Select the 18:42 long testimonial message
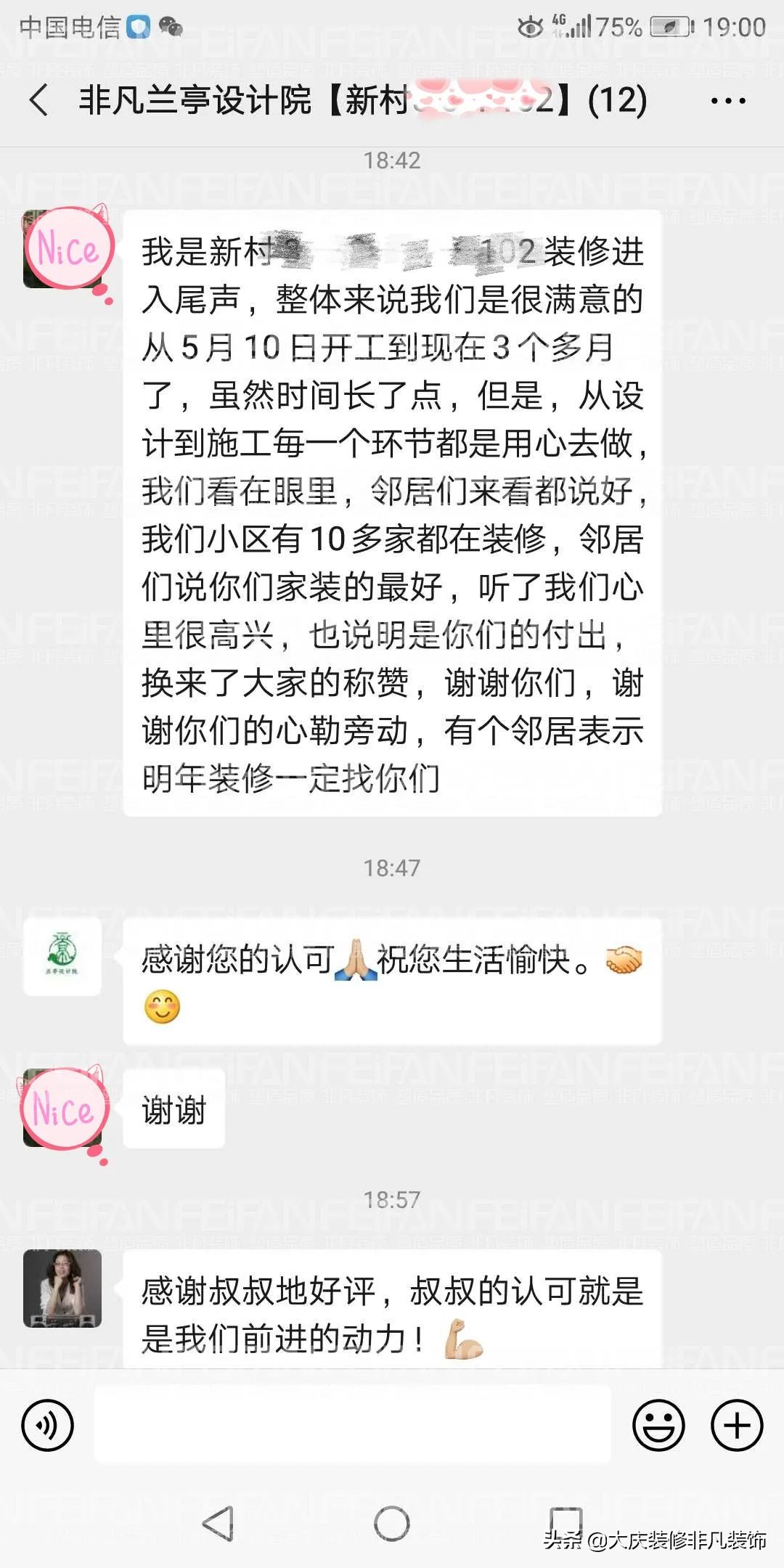 coord(396,508)
